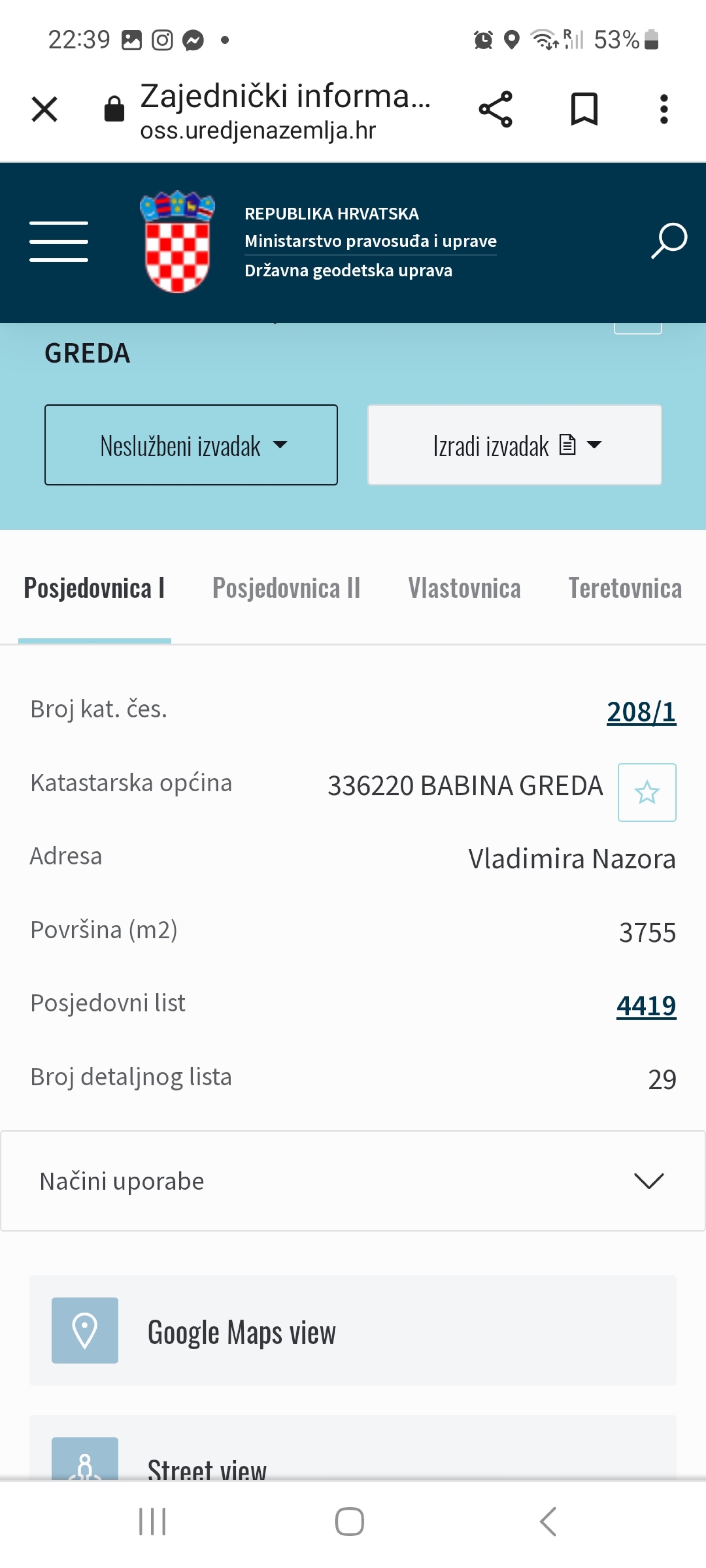Expand the Izradi izvadak dropdown
The width and height of the screenshot is (706, 1568).
(515, 445)
